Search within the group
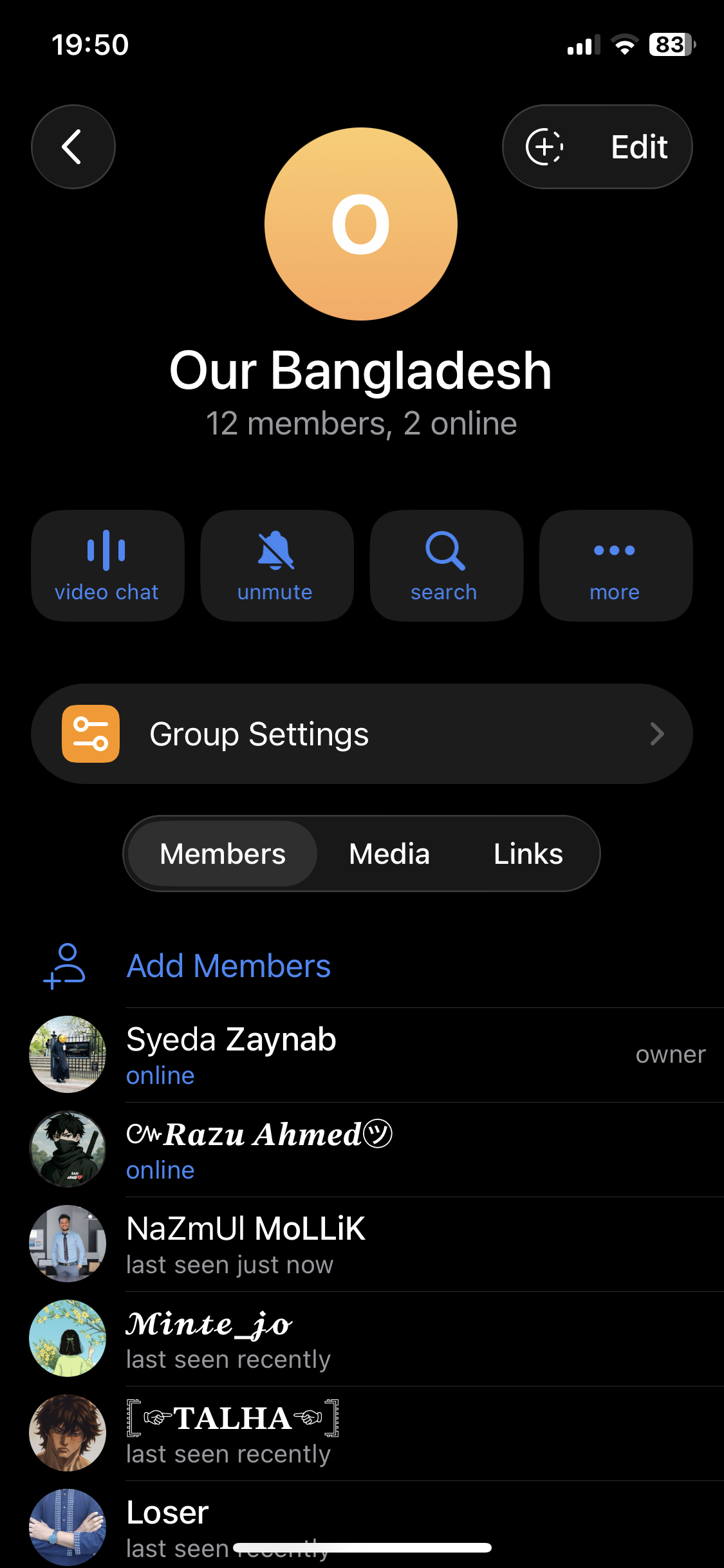The width and height of the screenshot is (724, 1568). pos(445,565)
